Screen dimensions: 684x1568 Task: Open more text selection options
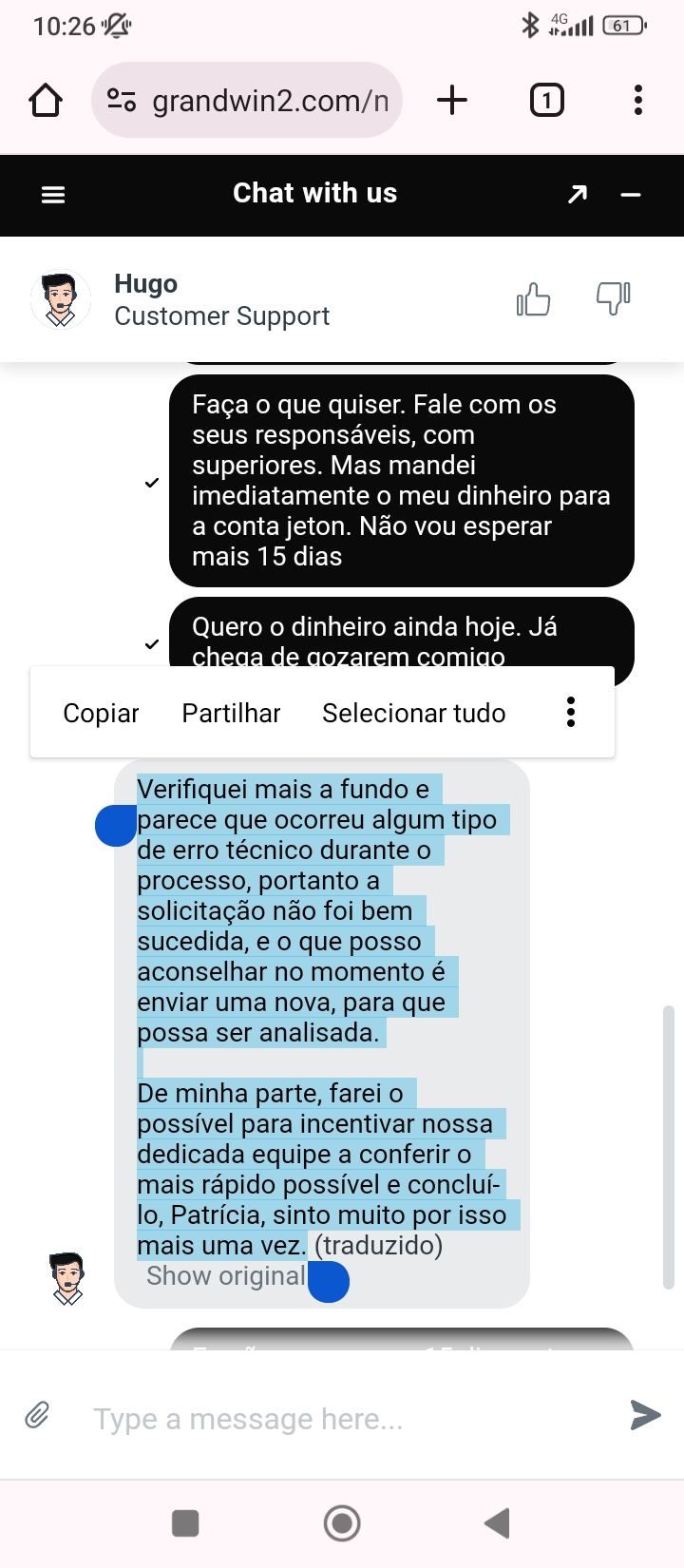pos(571,712)
